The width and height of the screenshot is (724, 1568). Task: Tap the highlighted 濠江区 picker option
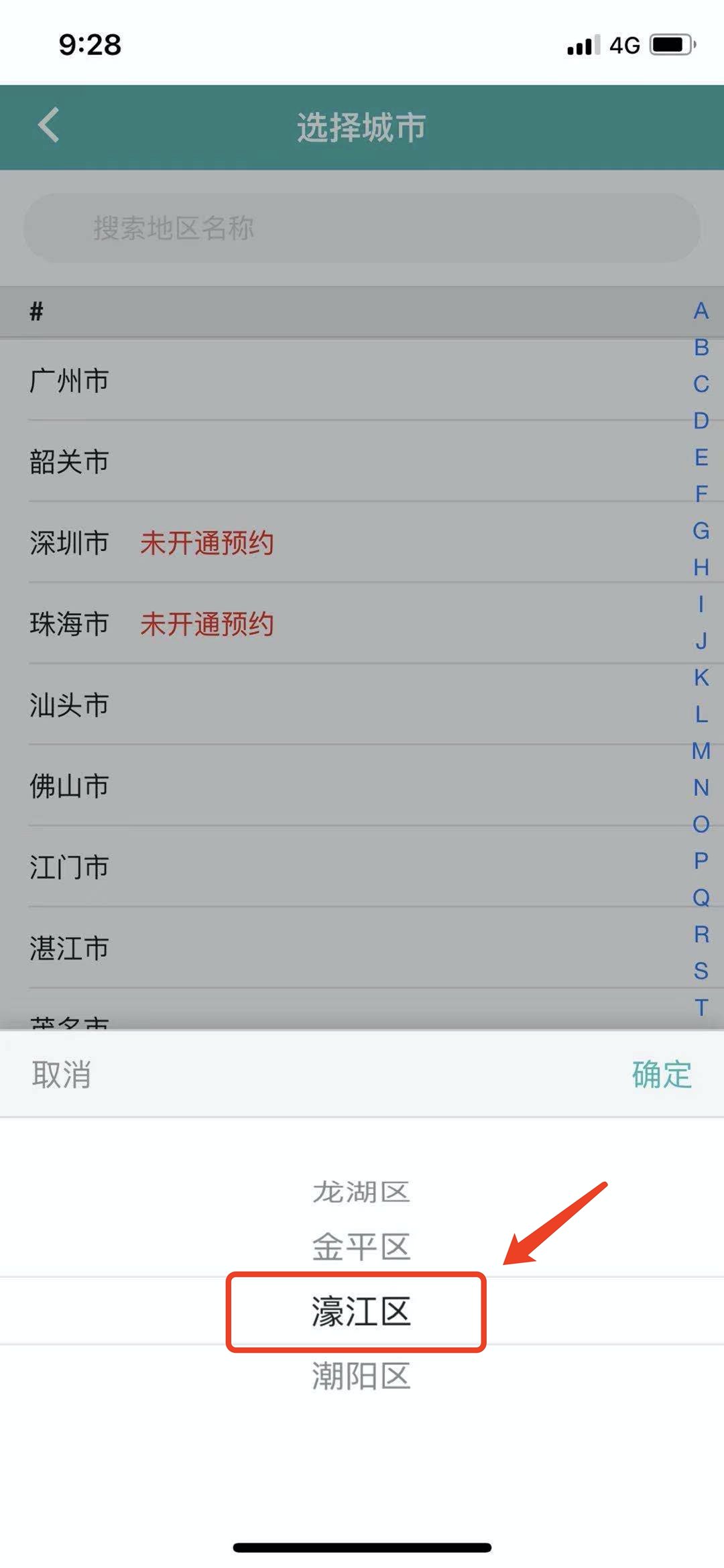(361, 1311)
